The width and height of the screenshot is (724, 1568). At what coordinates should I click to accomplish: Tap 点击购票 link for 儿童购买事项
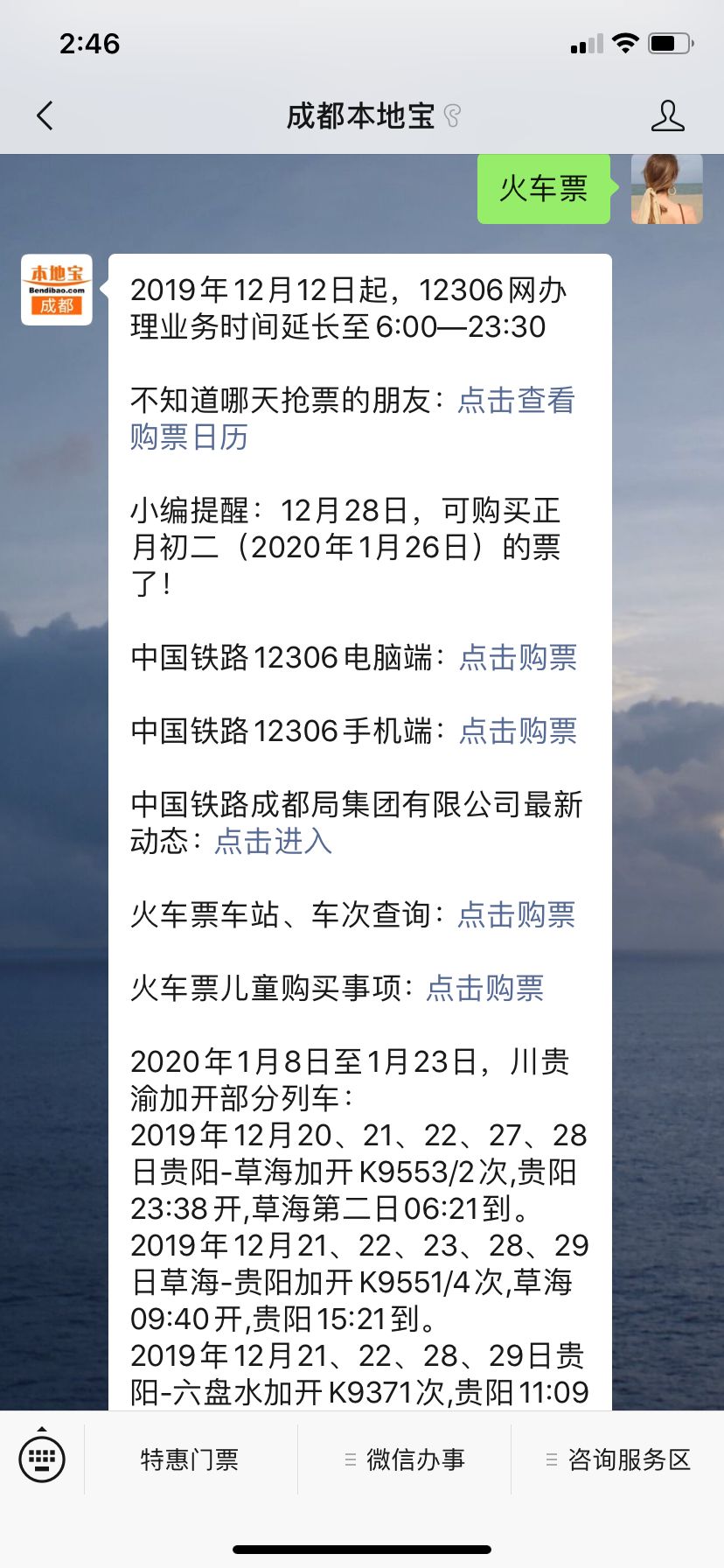pos(484,989)
